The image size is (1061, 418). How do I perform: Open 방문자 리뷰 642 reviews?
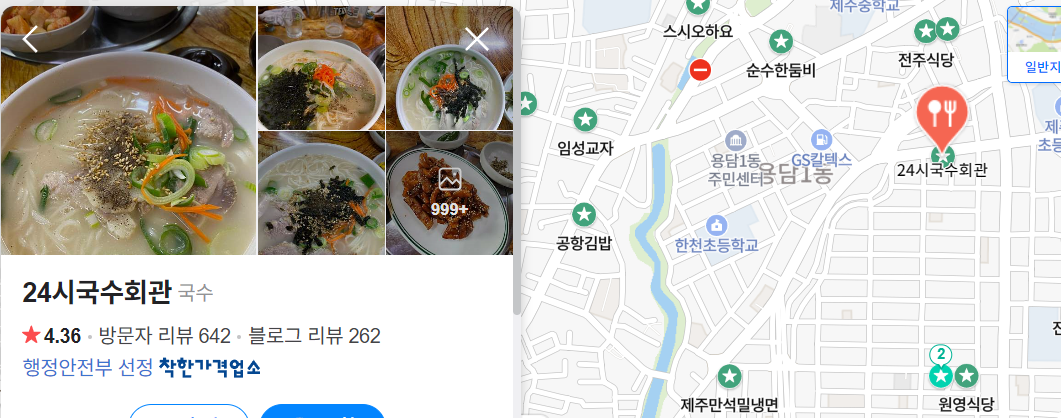[x=164, y=336]
